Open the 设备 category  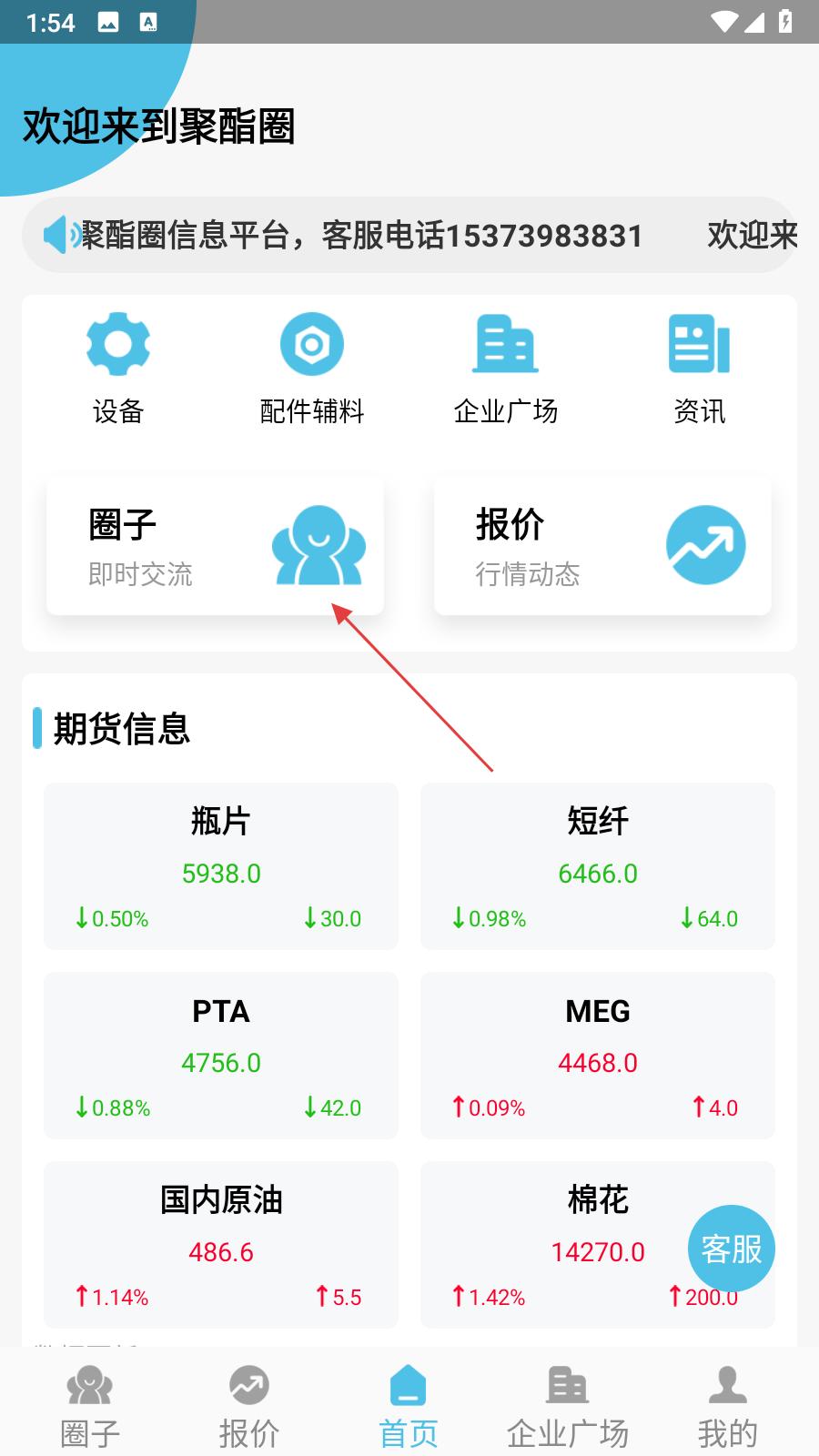(118, 369)
